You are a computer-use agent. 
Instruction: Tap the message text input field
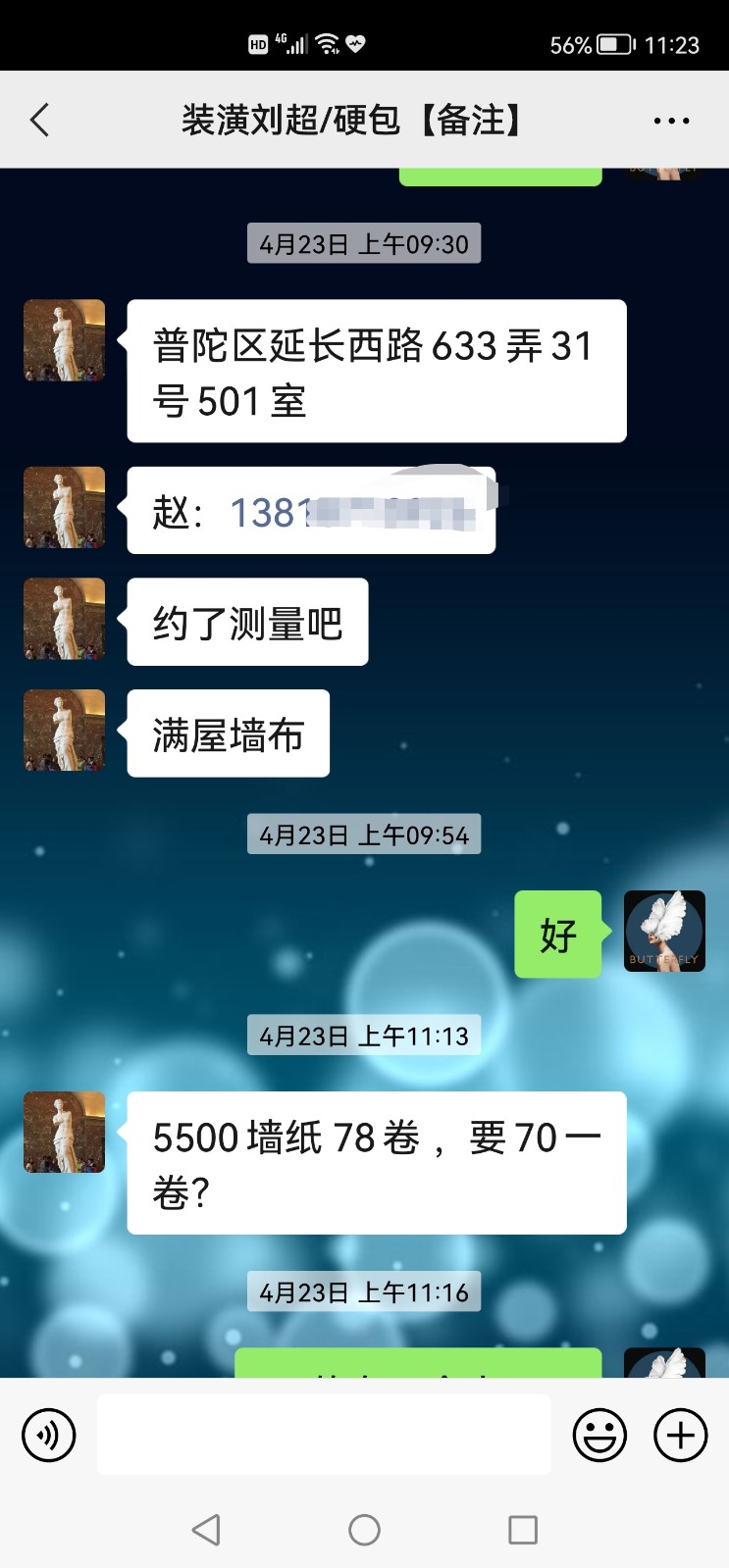(324, 1436)
